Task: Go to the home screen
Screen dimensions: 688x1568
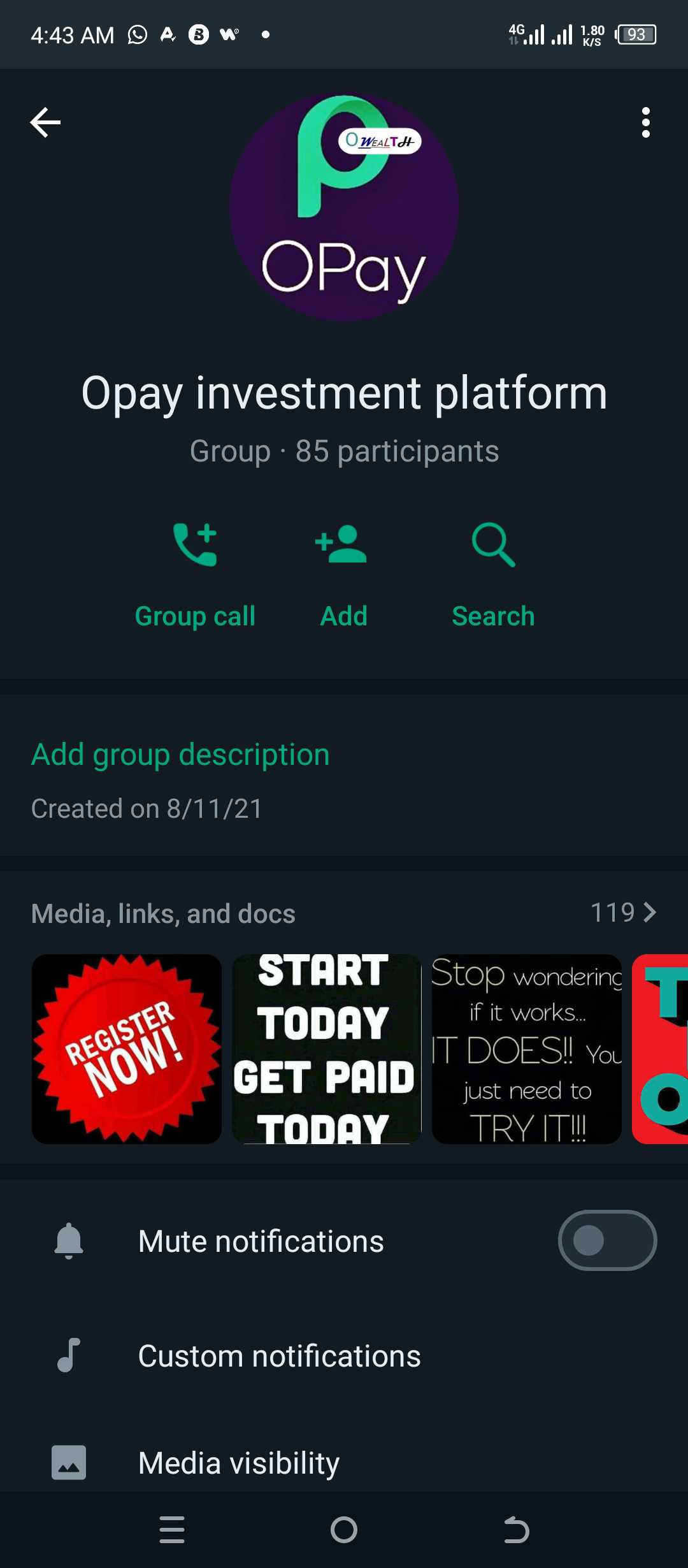Action: (344, 1530)
